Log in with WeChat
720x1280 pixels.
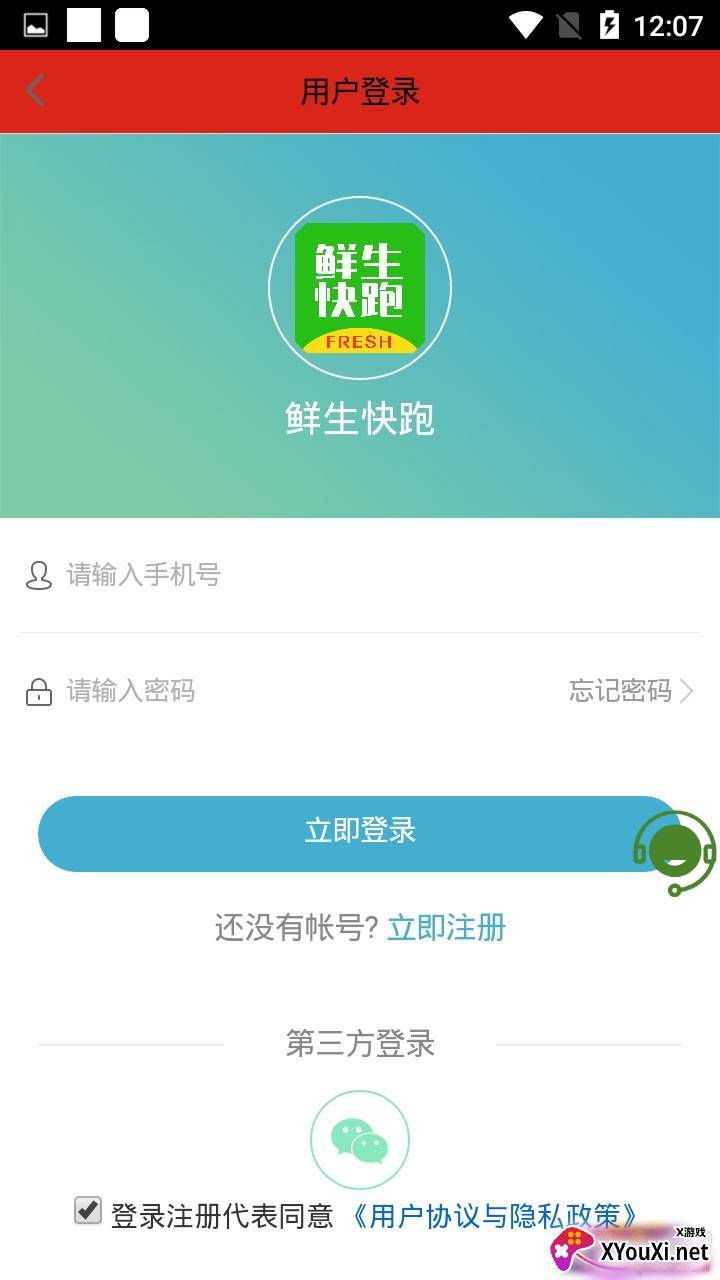coord(360,1140)
